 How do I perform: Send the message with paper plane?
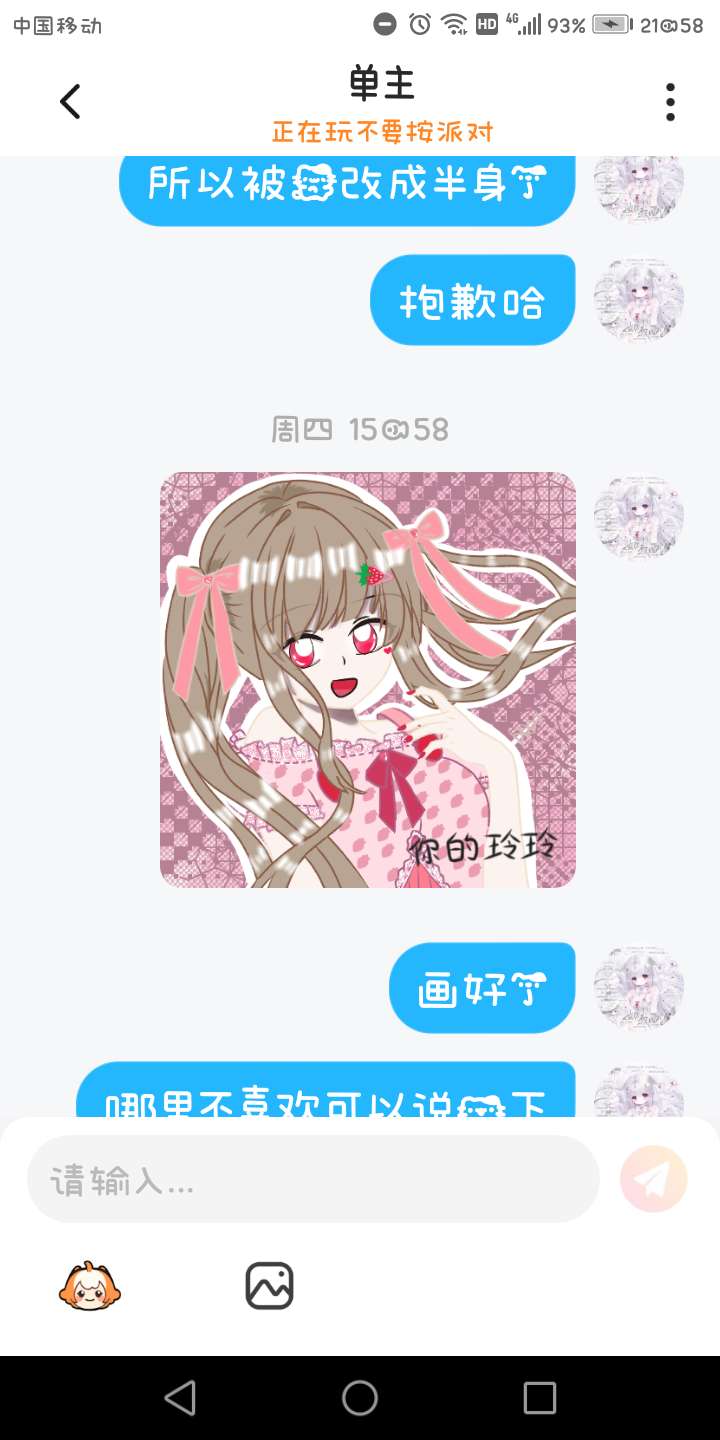click(654, 1180)
